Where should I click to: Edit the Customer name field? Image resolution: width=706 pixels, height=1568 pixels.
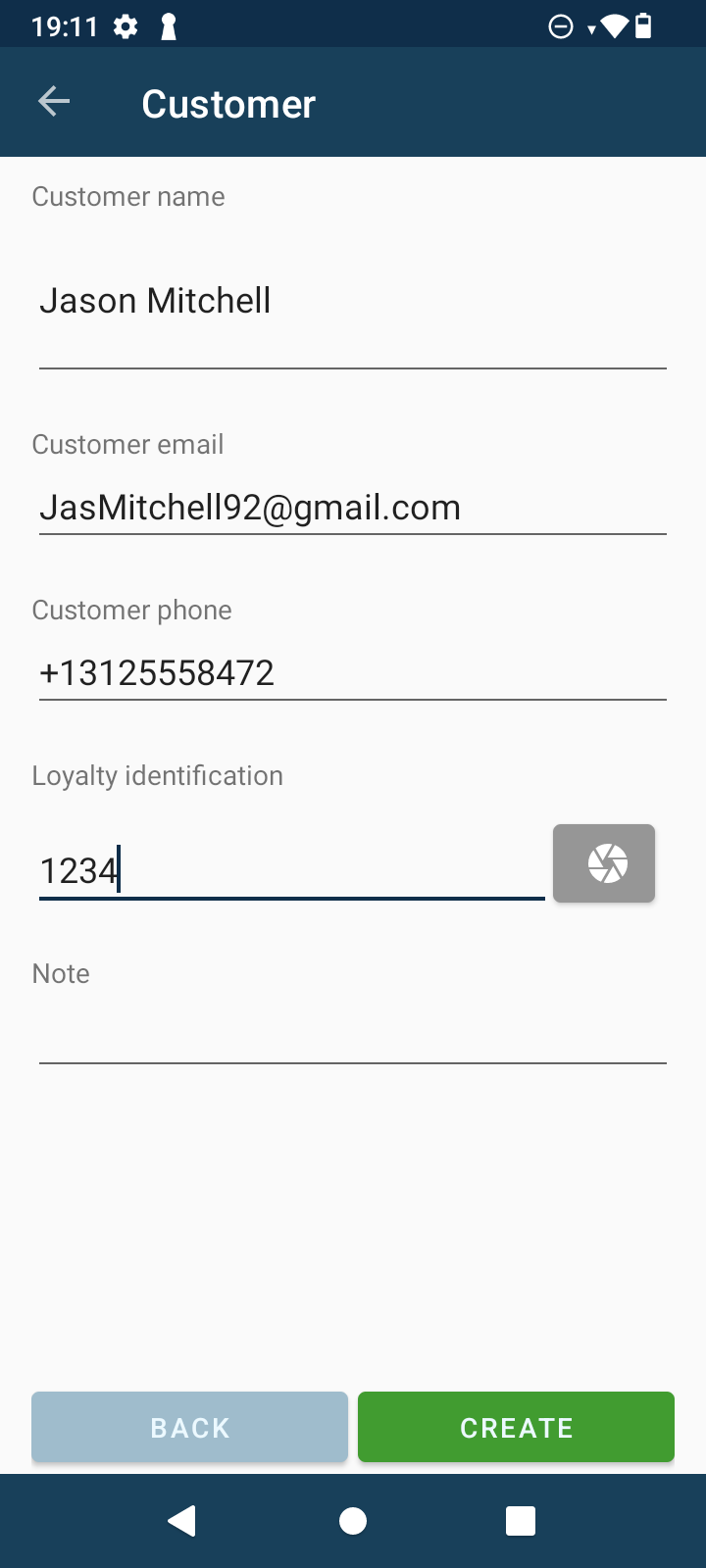point(353,302)
